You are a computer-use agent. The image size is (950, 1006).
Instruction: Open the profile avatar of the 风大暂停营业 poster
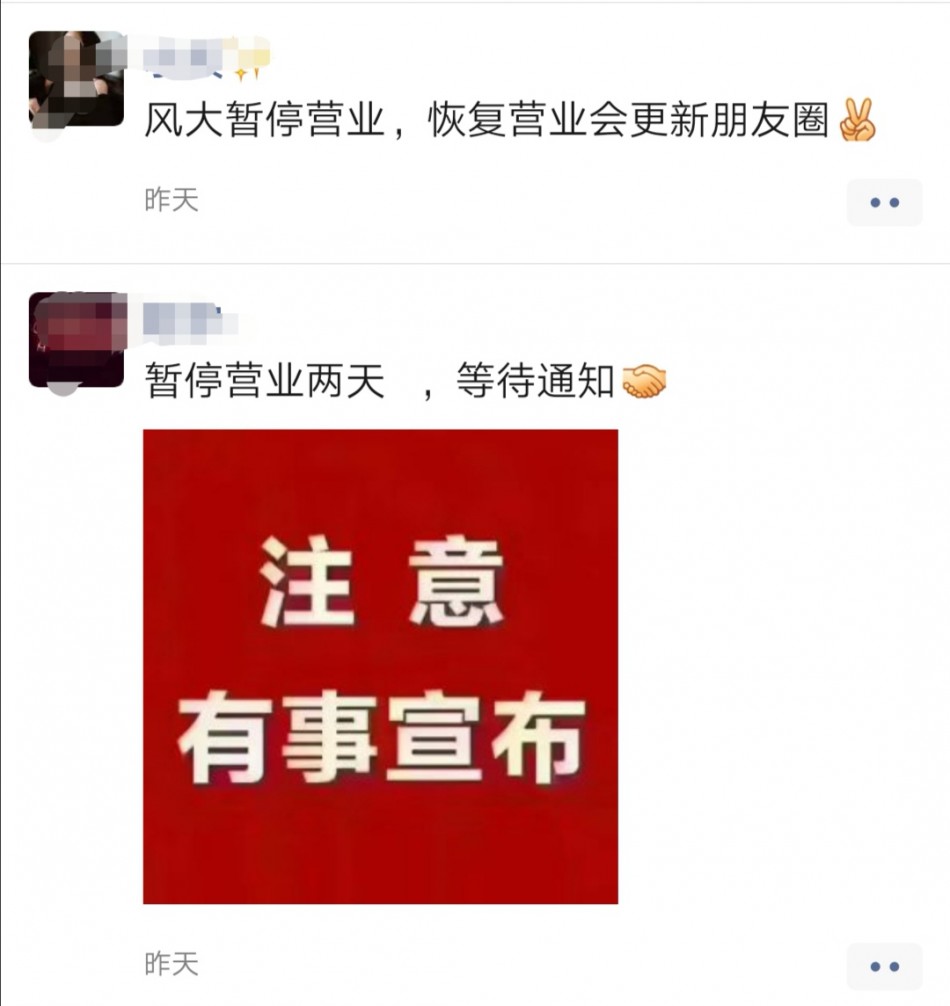77,80
